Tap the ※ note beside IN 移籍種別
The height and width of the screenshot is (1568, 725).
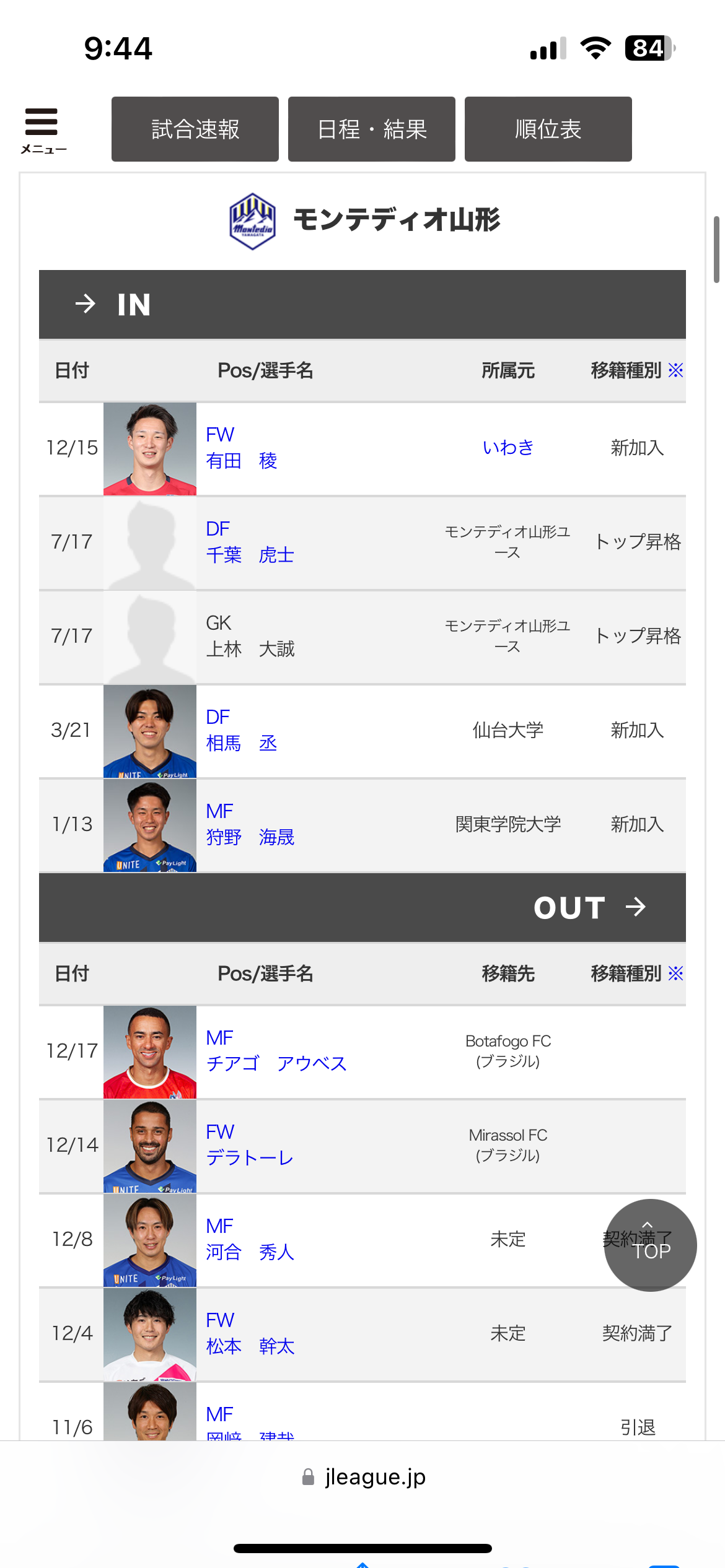(x=675, y=370)
